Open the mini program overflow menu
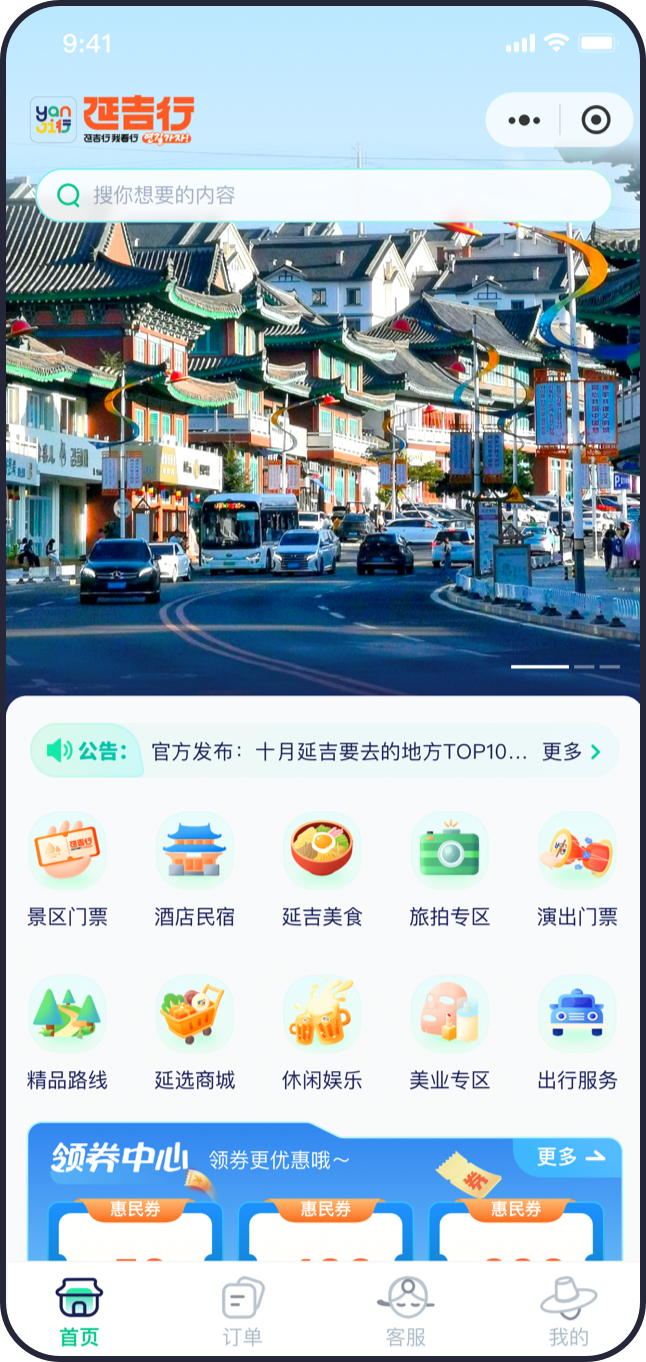The image size is (646, 1362). pyautogui.click(x=524, y=121)
